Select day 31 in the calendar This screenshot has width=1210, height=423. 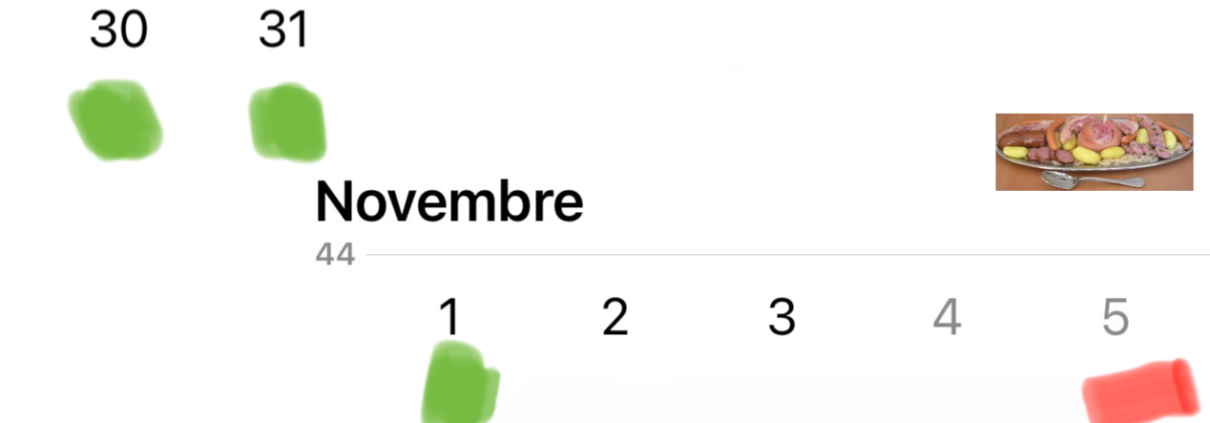tap(284, 31)
